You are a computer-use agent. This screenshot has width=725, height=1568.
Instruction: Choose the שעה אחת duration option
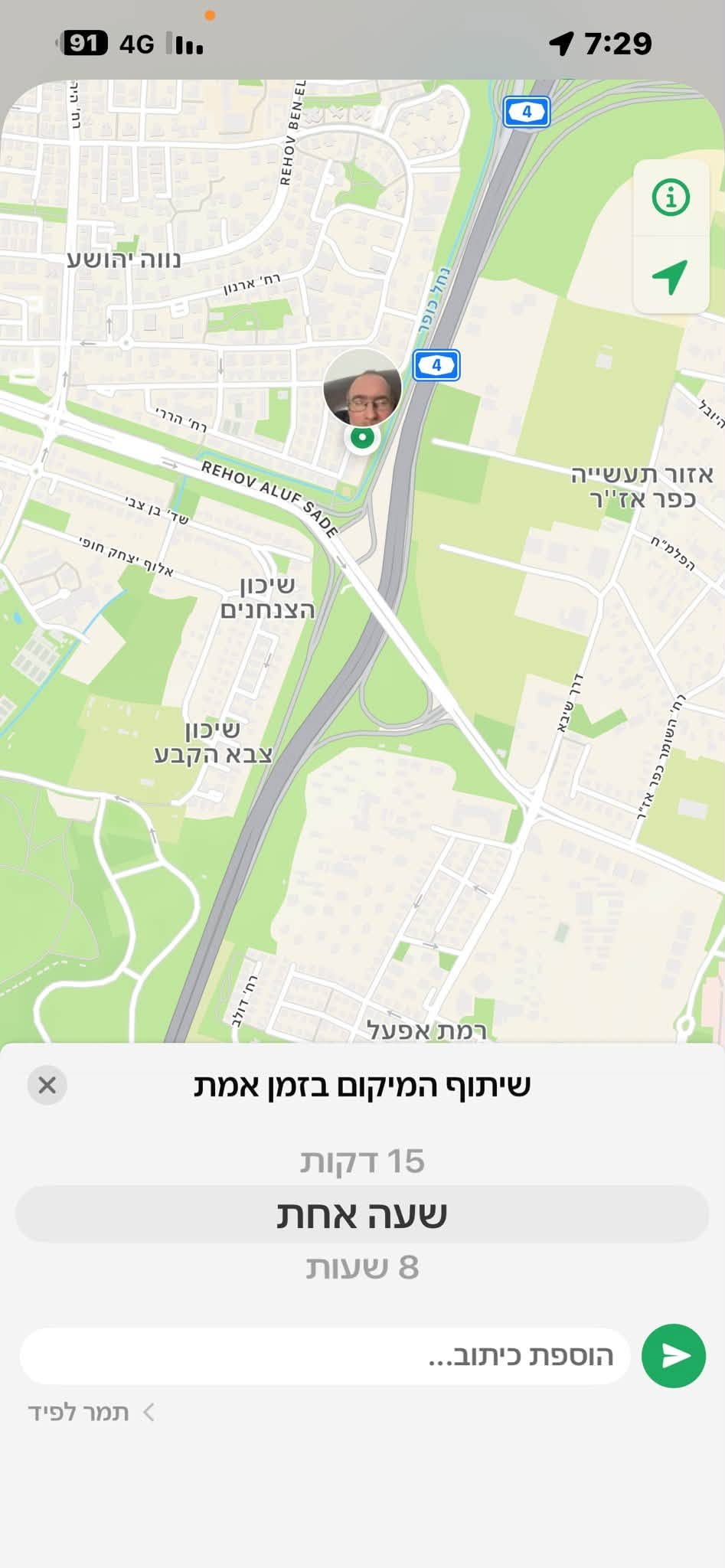[x=362, y=1214]
